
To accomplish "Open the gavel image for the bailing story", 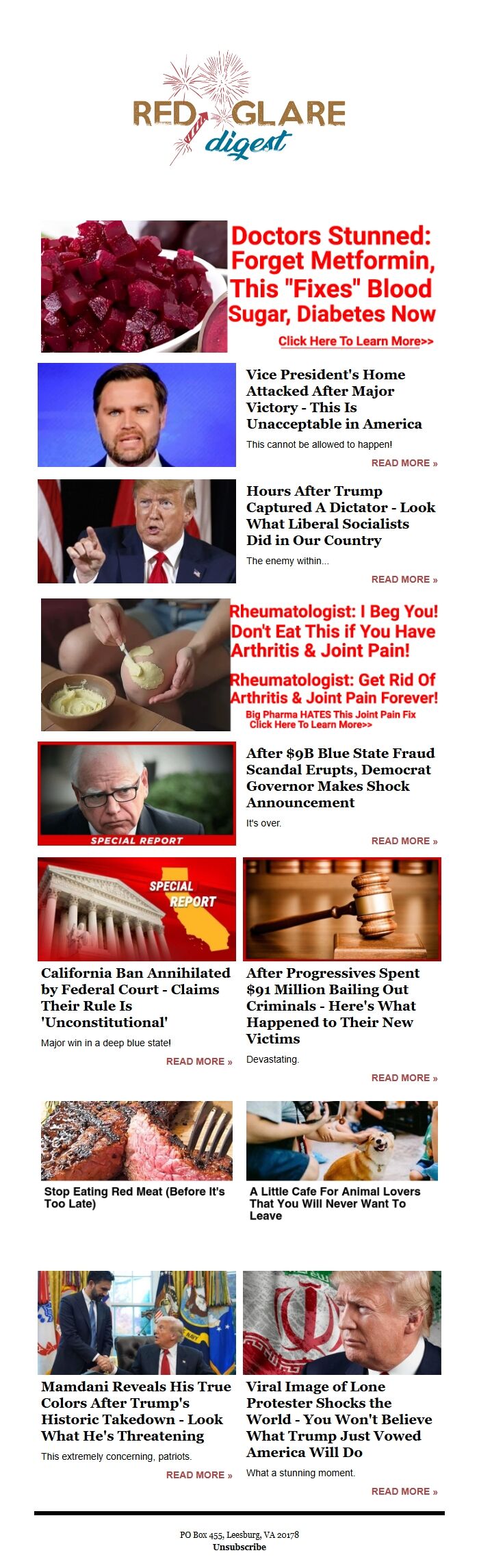I will [x=341, y=909].
